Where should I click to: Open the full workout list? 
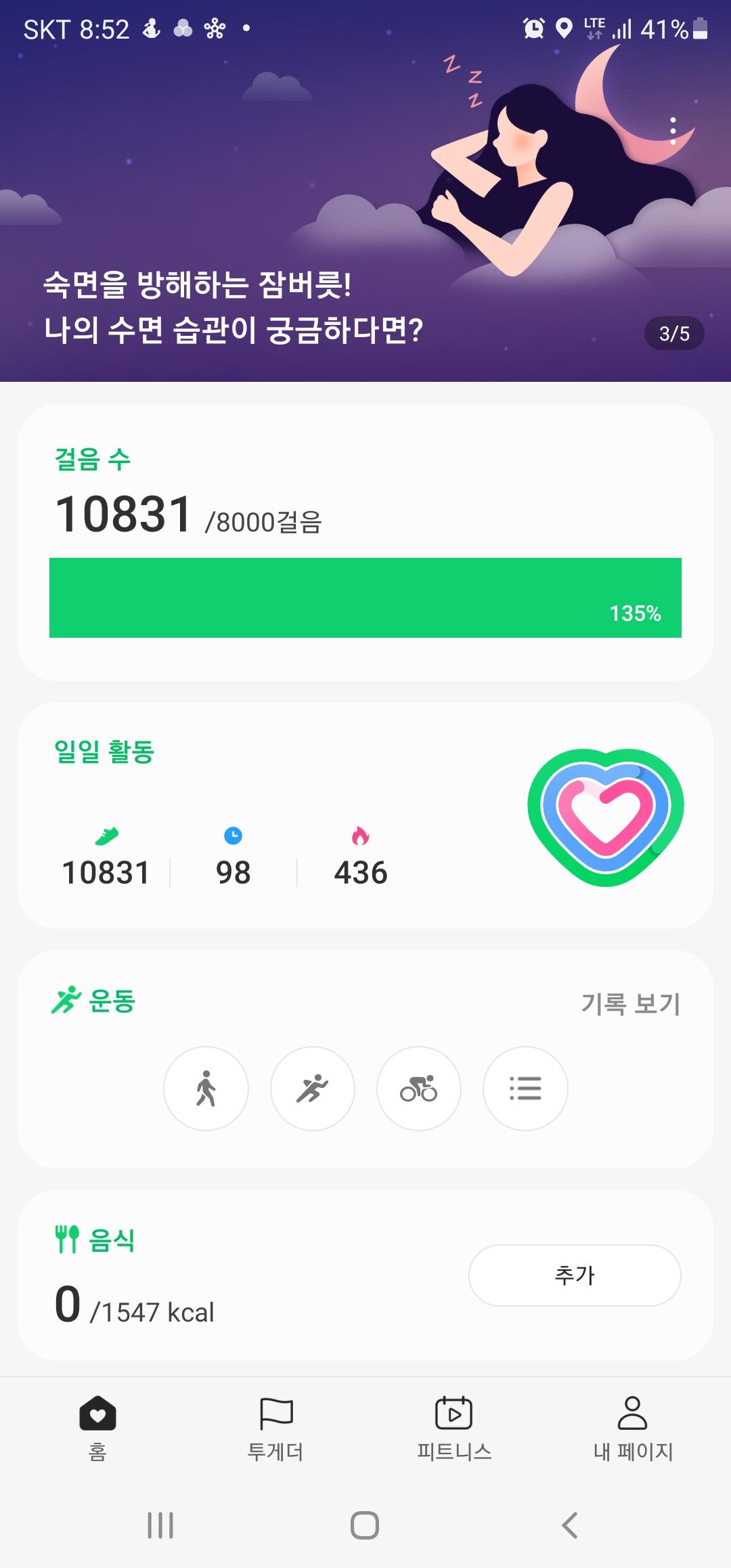pos(525,1089)
